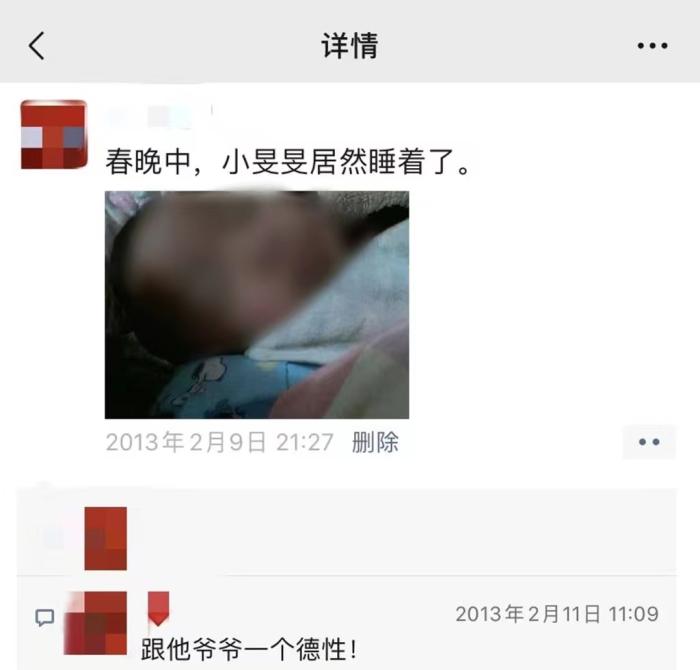Open the poster's profile avatar
This screenshot has height=670, width=700.
(x=53, y=134)
